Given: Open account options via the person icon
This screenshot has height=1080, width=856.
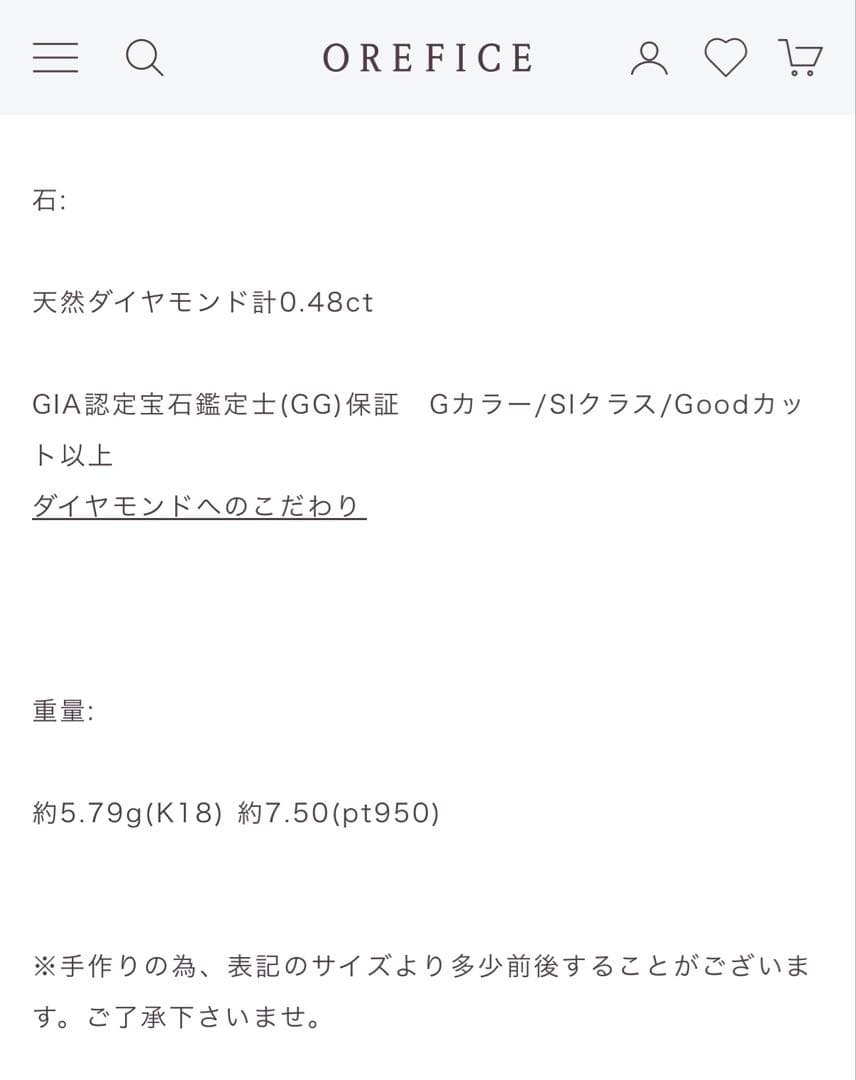Looking at the screenshot, I should (x=651, y=59).
